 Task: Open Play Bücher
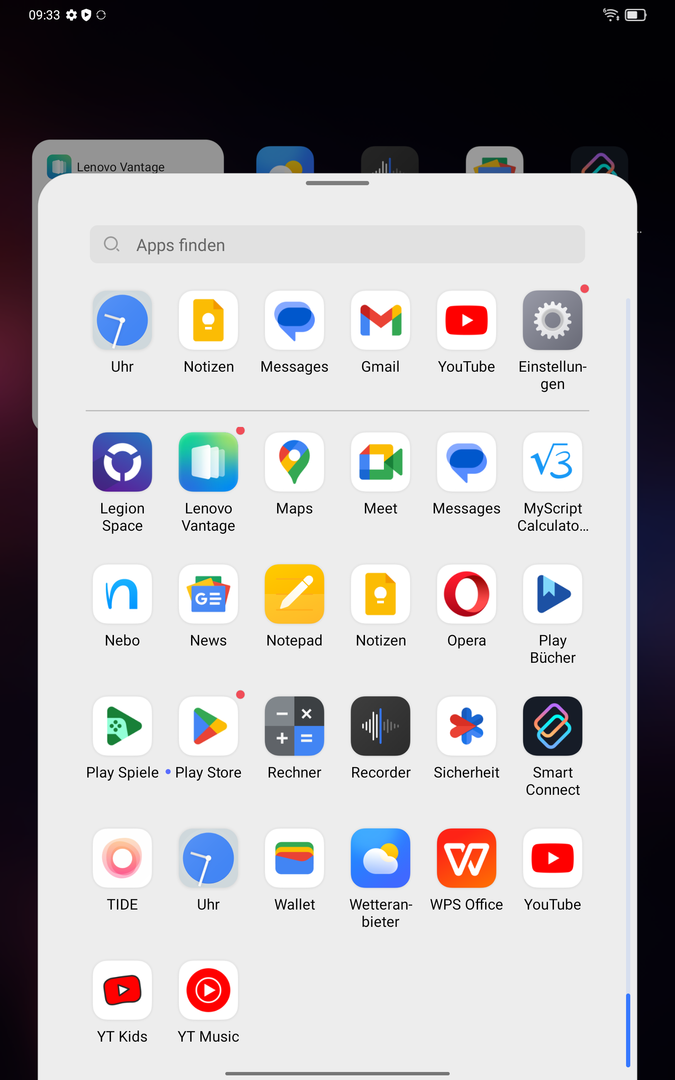coord(552,595)
